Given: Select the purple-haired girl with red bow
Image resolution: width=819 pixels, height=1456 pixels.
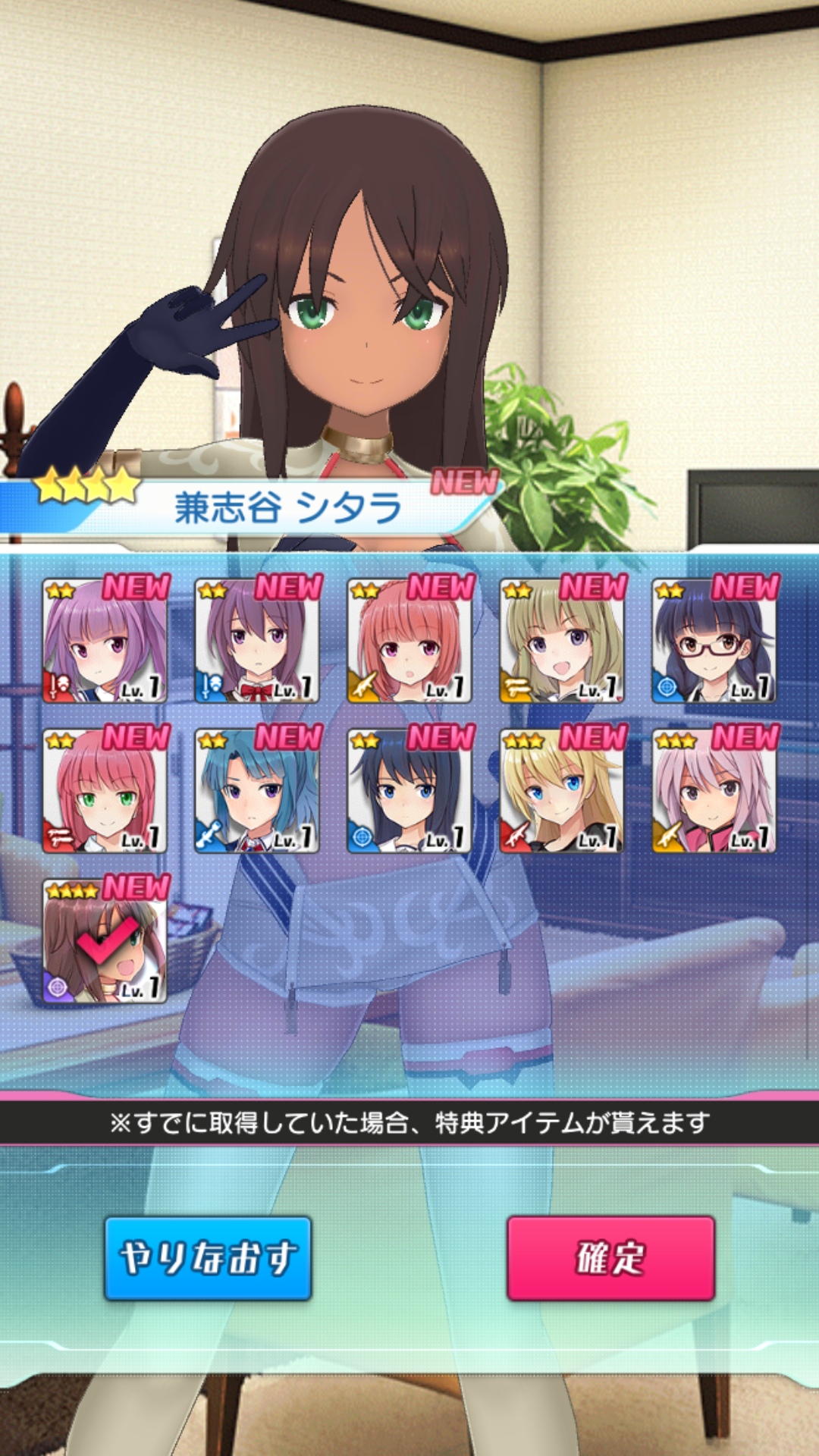Looking at the screenshot, I should pyautogui.click(x=257, y=641).
